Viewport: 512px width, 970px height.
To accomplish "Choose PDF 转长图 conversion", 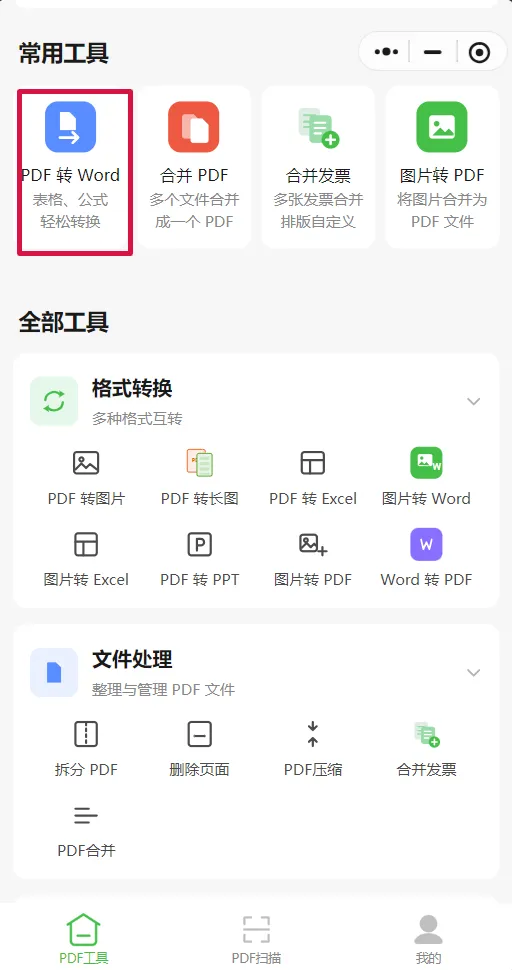I will (199, 478).
